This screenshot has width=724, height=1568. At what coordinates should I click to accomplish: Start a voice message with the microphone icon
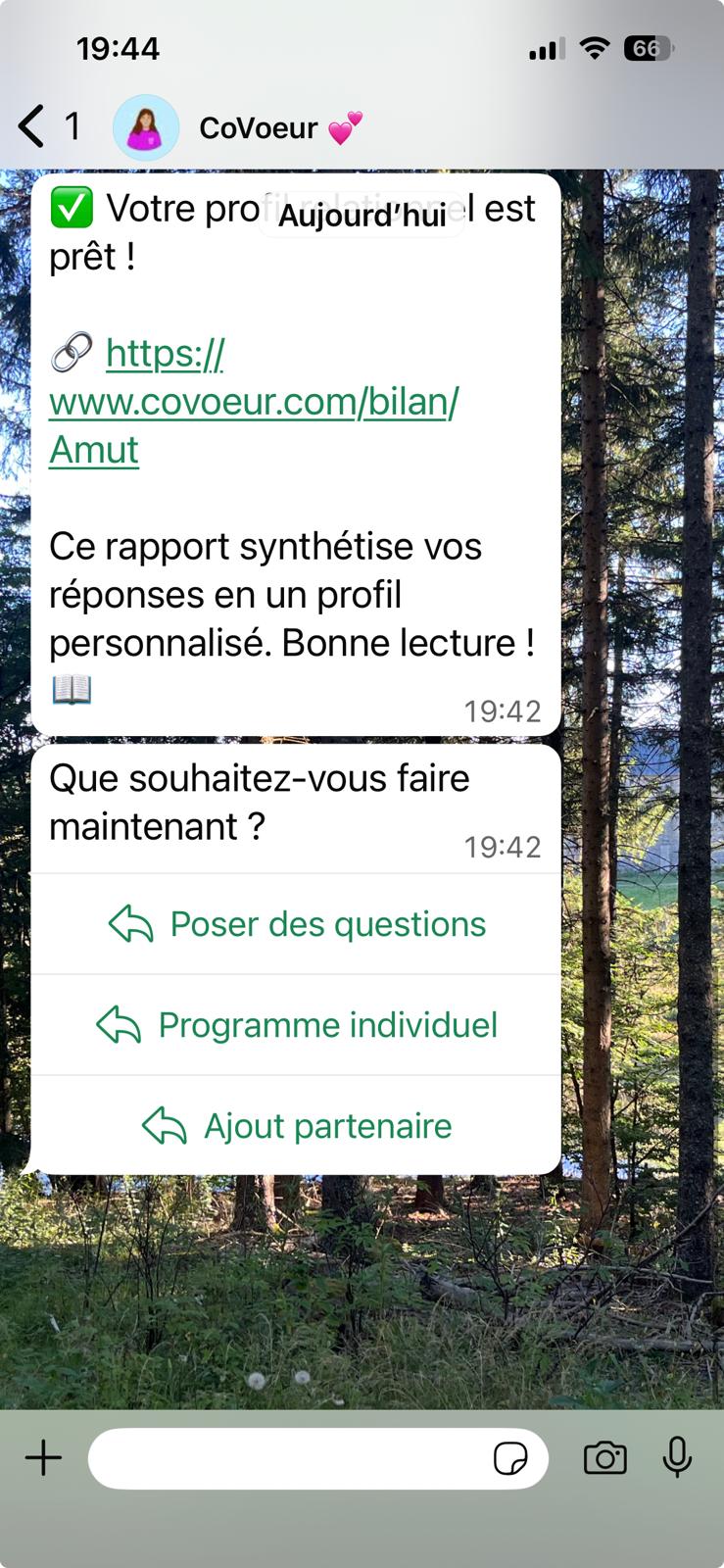tap(678, 1457)
